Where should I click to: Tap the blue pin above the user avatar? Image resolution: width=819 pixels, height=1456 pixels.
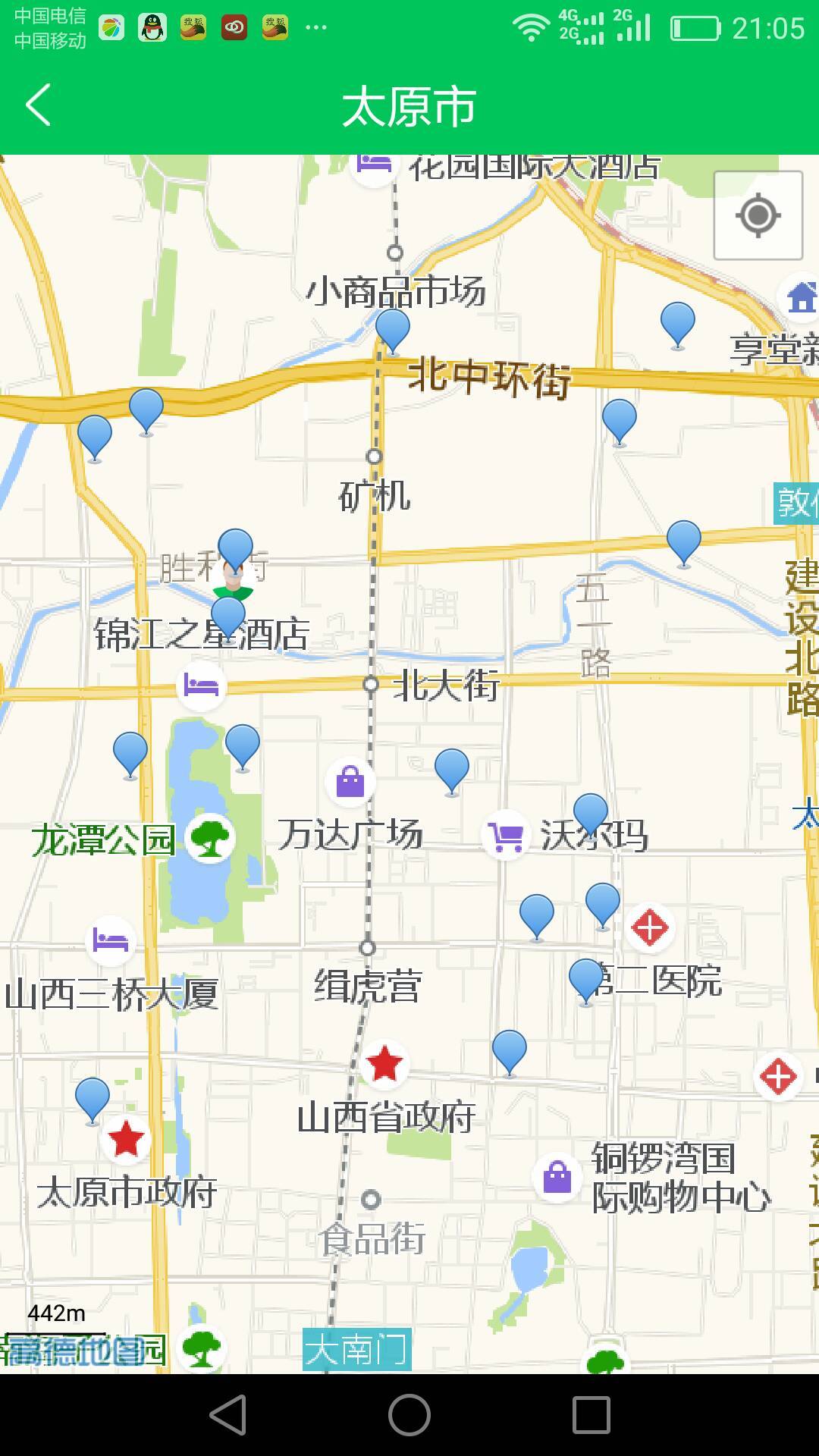click(x=235, y=548)
